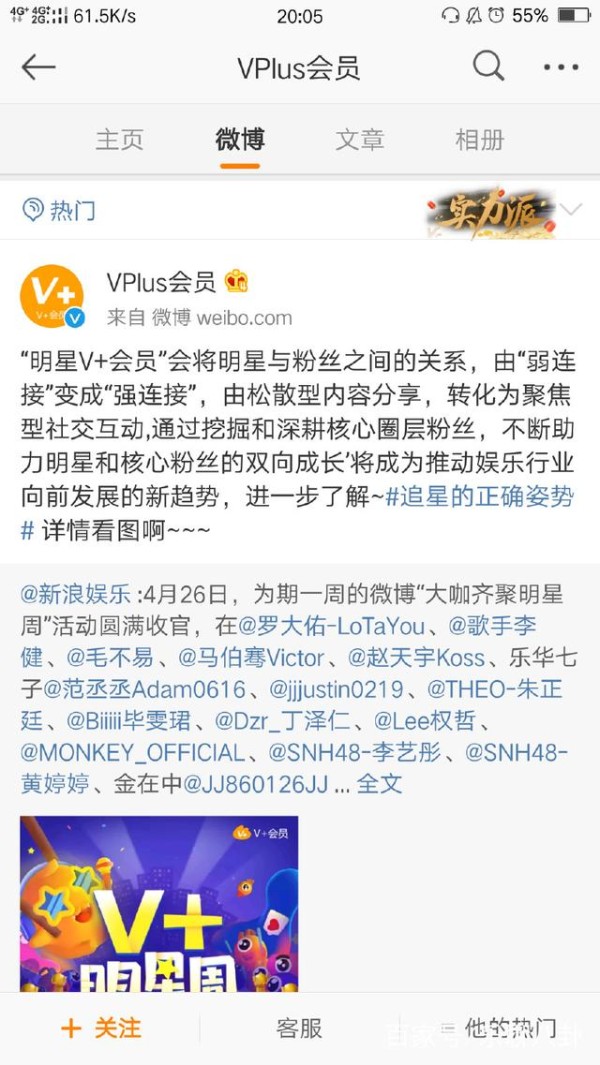Screen dimensions: 600x1065
Task: Switch to the 文章 tab
Action: pos(359,140)
